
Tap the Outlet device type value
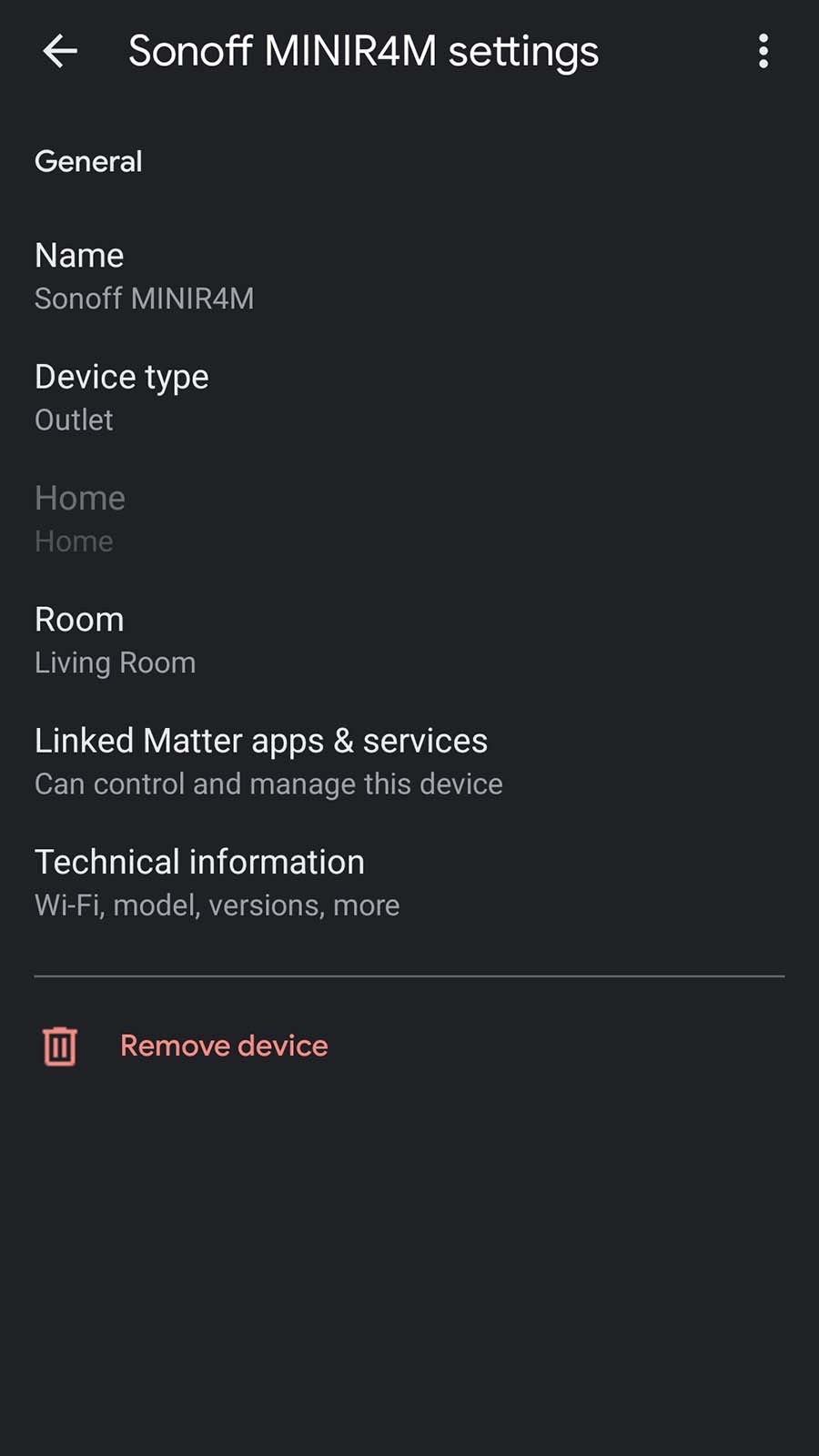[x=73, y=420]
